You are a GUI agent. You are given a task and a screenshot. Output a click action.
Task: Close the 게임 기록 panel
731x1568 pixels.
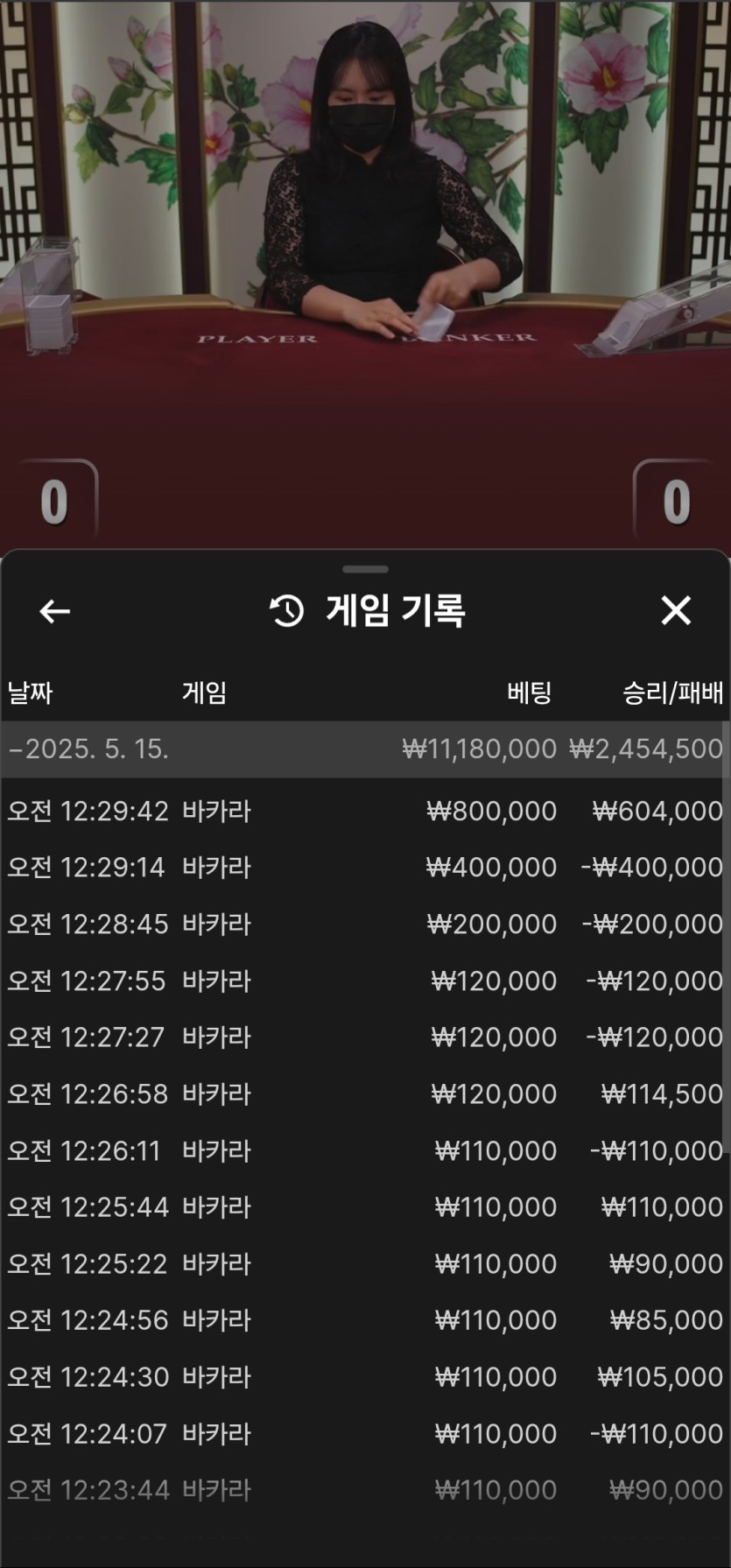point(676,610)
